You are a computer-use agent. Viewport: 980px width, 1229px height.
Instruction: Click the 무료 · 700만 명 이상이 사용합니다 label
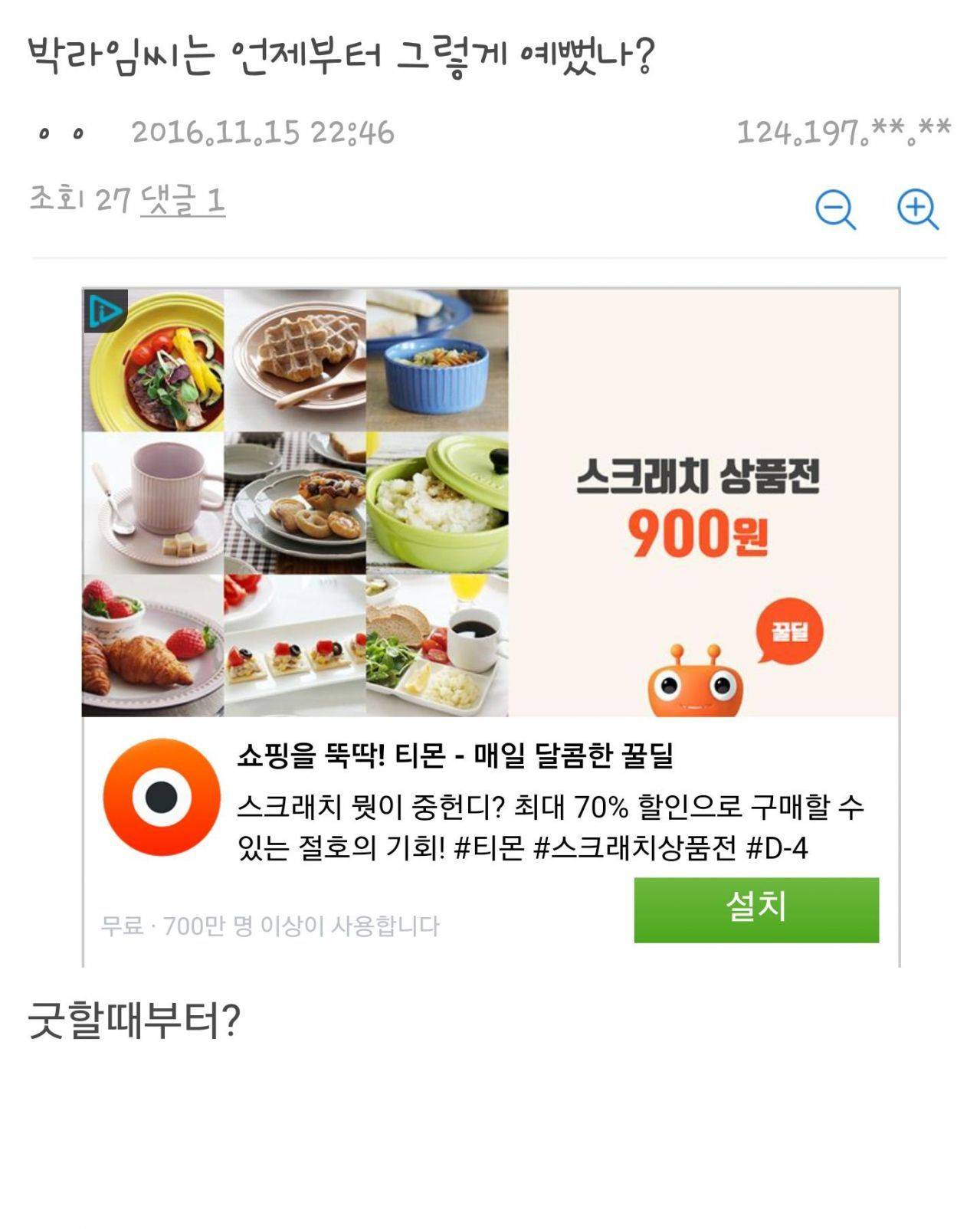[272, 926]
